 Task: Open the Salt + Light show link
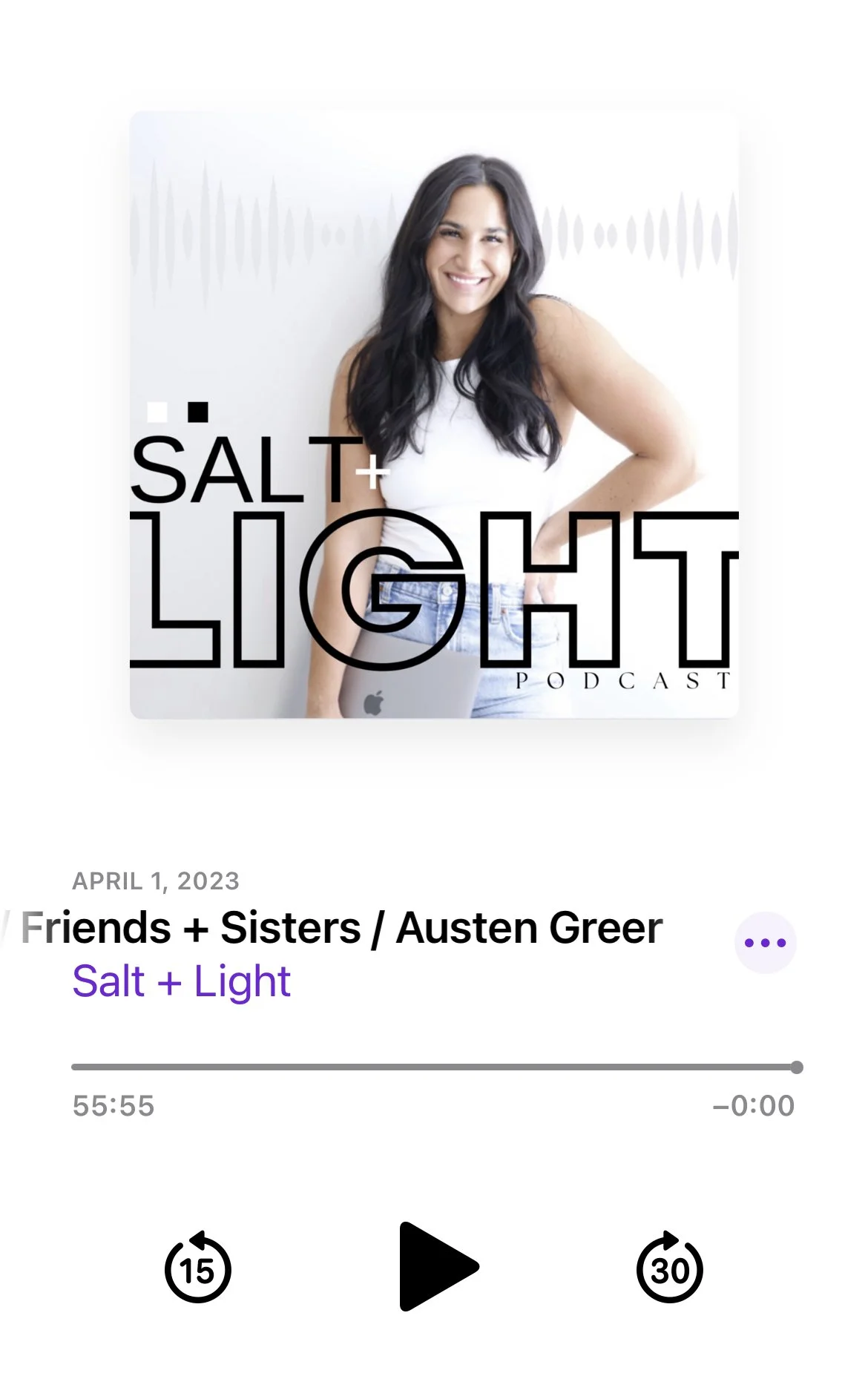coord(181,981)
